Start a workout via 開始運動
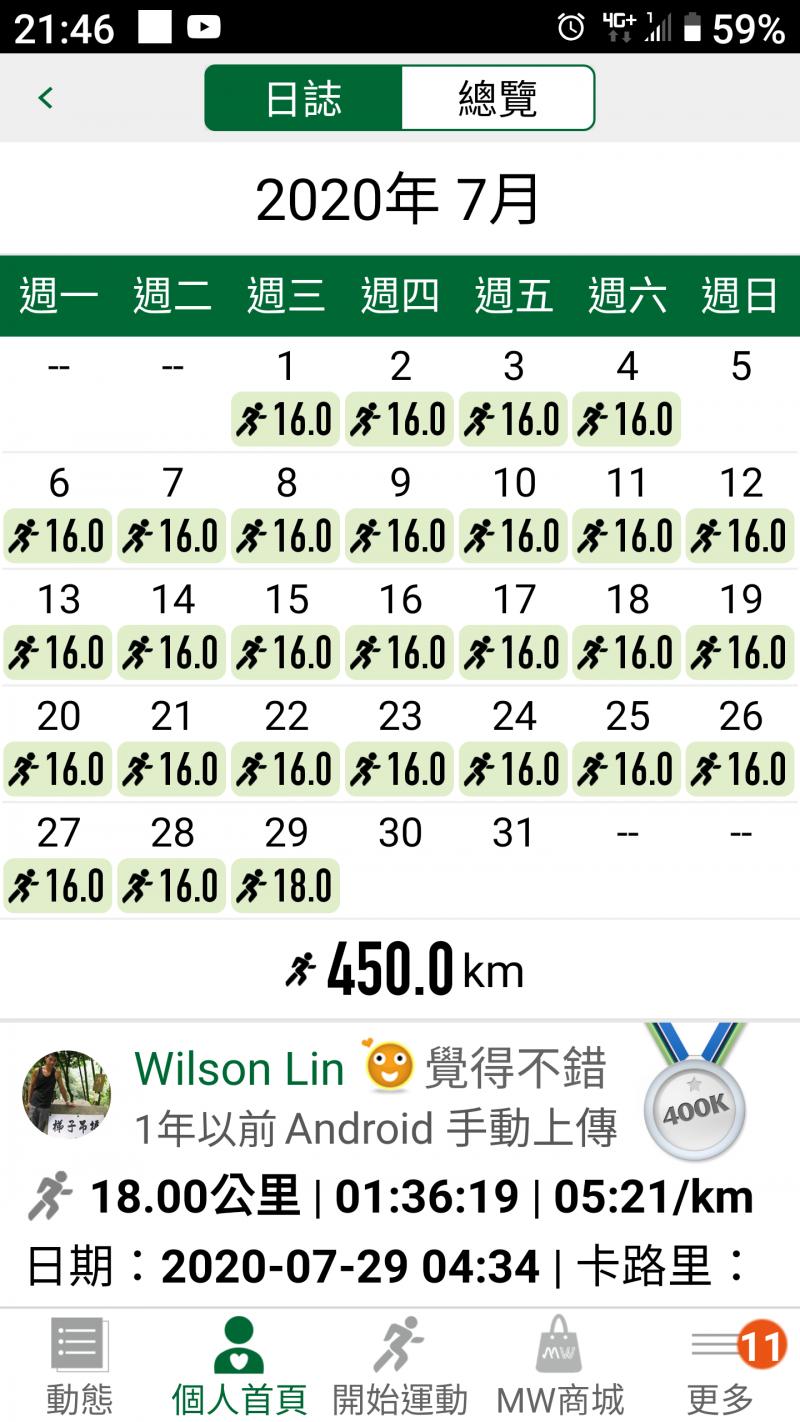This screenshot has height=1422, width=800. (400, 1366)
